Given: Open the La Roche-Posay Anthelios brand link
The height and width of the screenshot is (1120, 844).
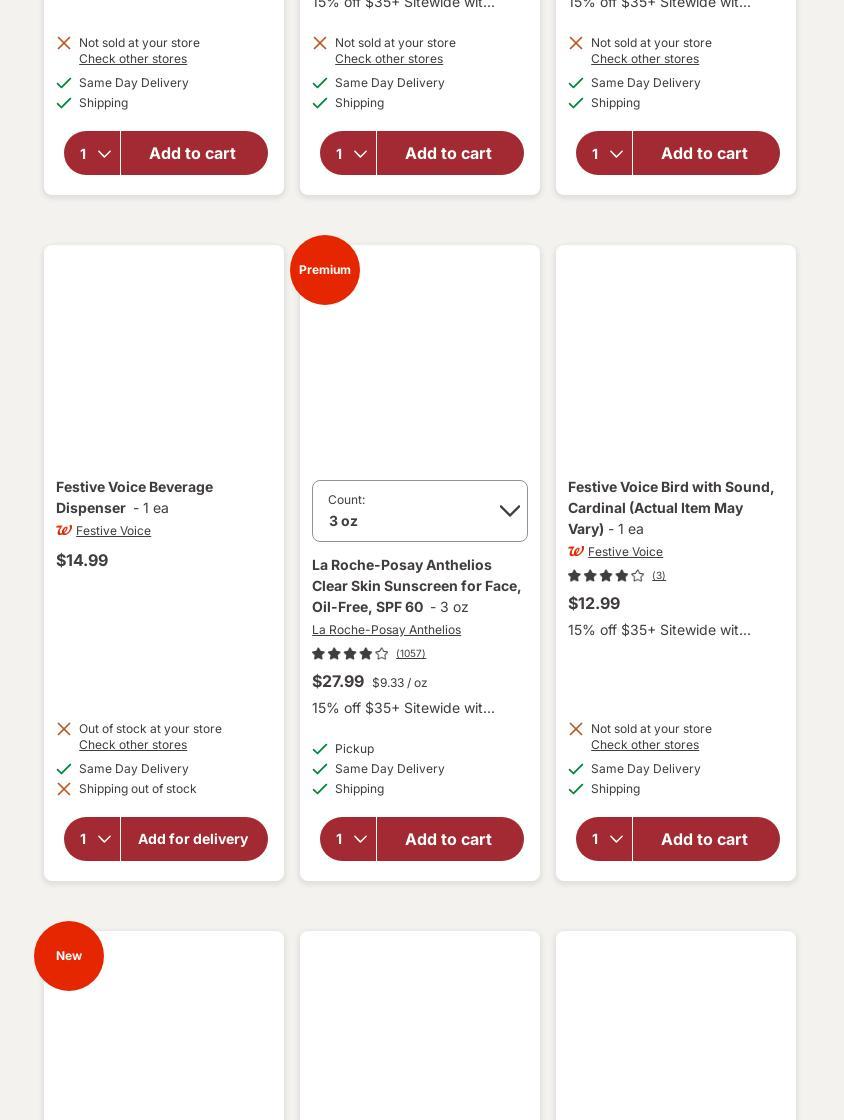Looking at the screenshot, I should 386,630.
